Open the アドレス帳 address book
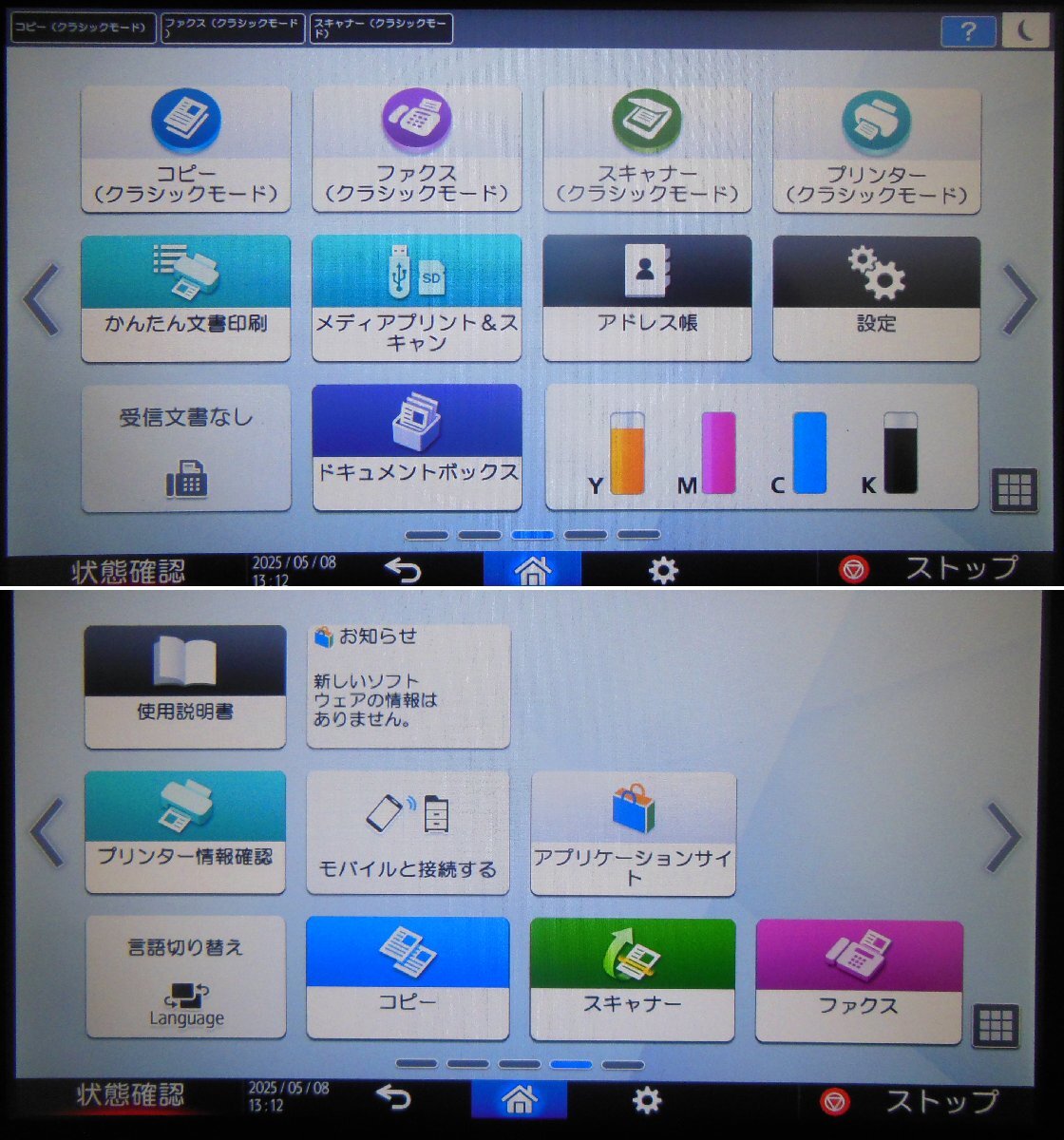 point(647,298)
